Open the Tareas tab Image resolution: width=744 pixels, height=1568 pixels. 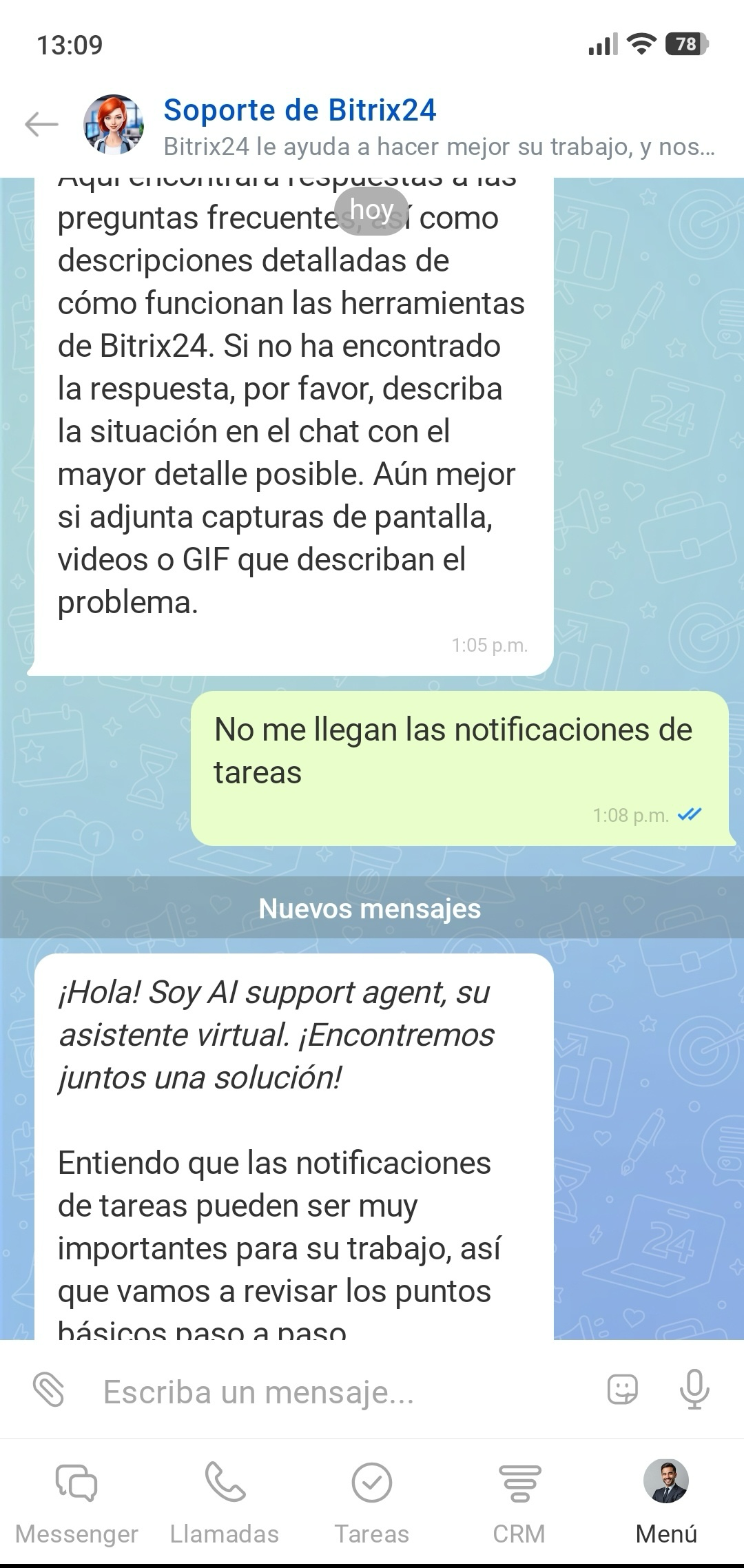[372, 1502]
